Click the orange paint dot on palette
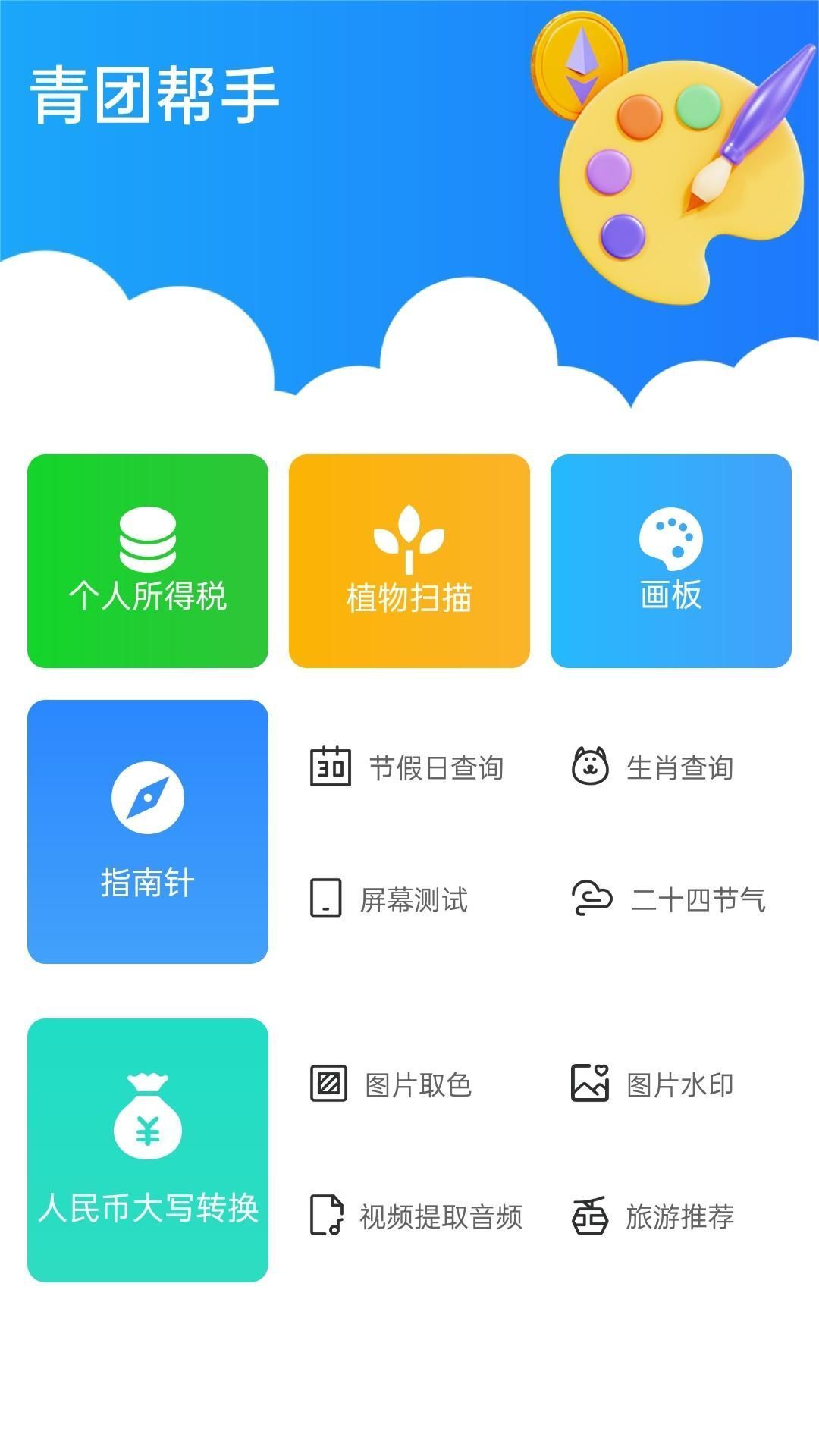Screen dimensions: 819x1456 tap(639, 116)
